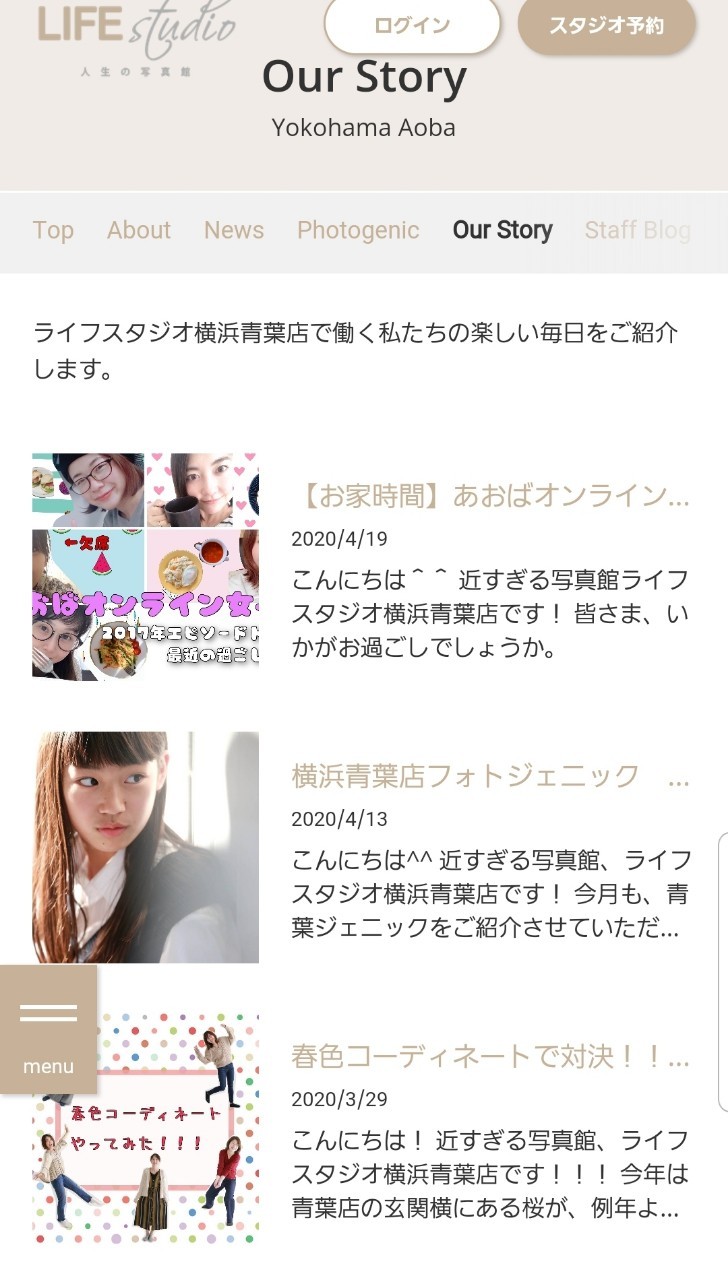Open the girl portrait thumbnail dated 2020/4/13
Image resolution: width=728 pixels, height=1280 pixels.
click(145, 847)
